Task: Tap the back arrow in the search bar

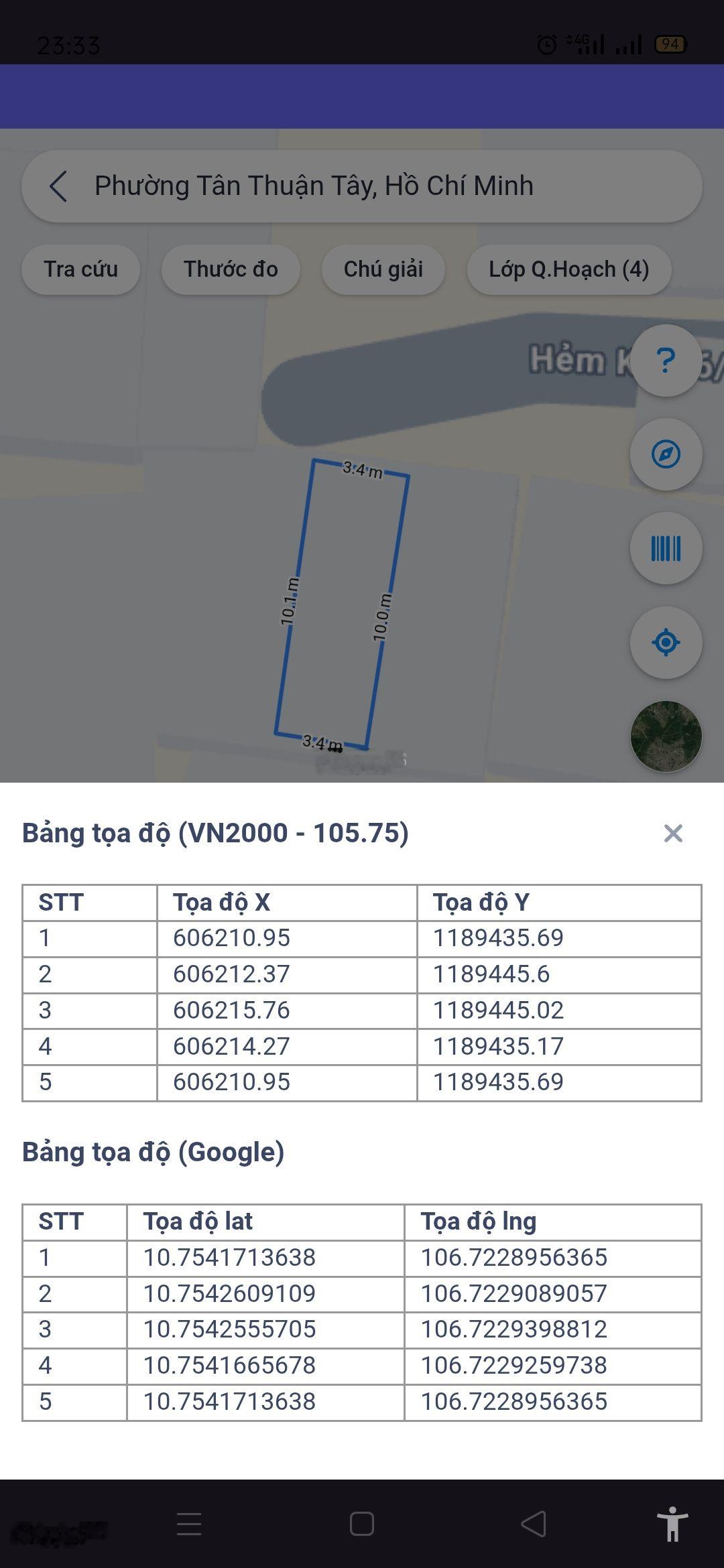Action: pyautogui.click(x=58, y=186)
